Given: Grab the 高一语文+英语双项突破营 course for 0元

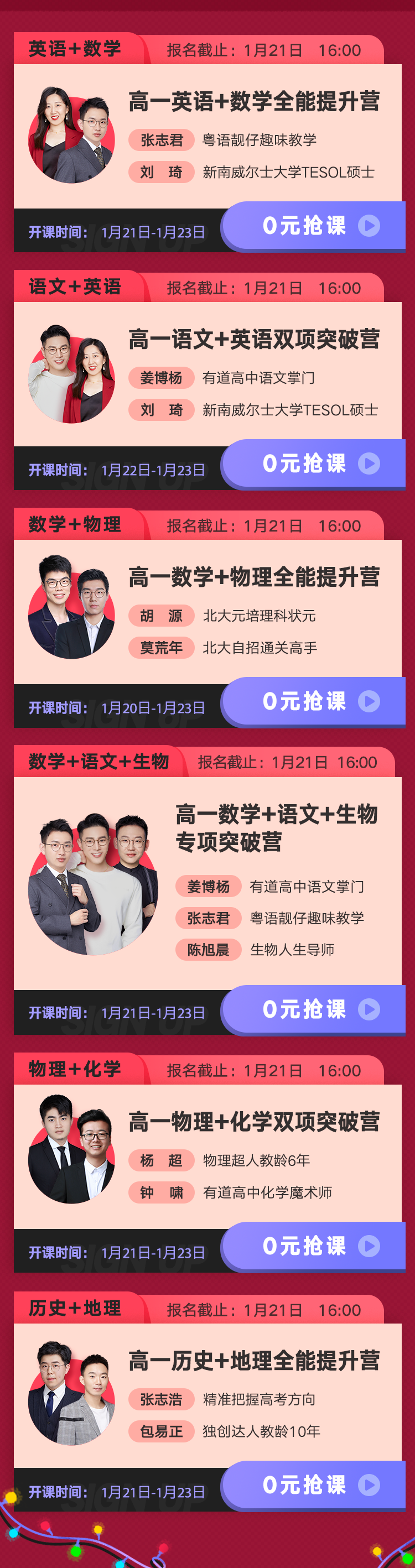Looking at the screenshot, I should (313, 464).
